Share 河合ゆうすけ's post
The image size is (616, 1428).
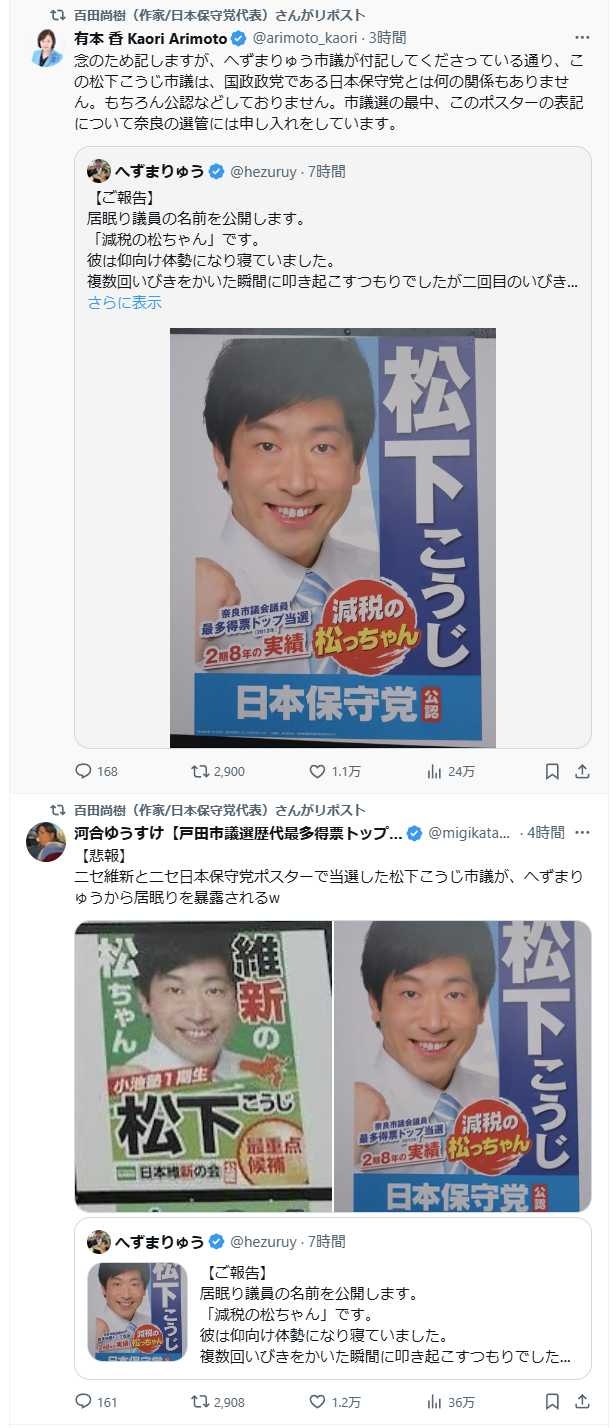[x=583, y=1402]
